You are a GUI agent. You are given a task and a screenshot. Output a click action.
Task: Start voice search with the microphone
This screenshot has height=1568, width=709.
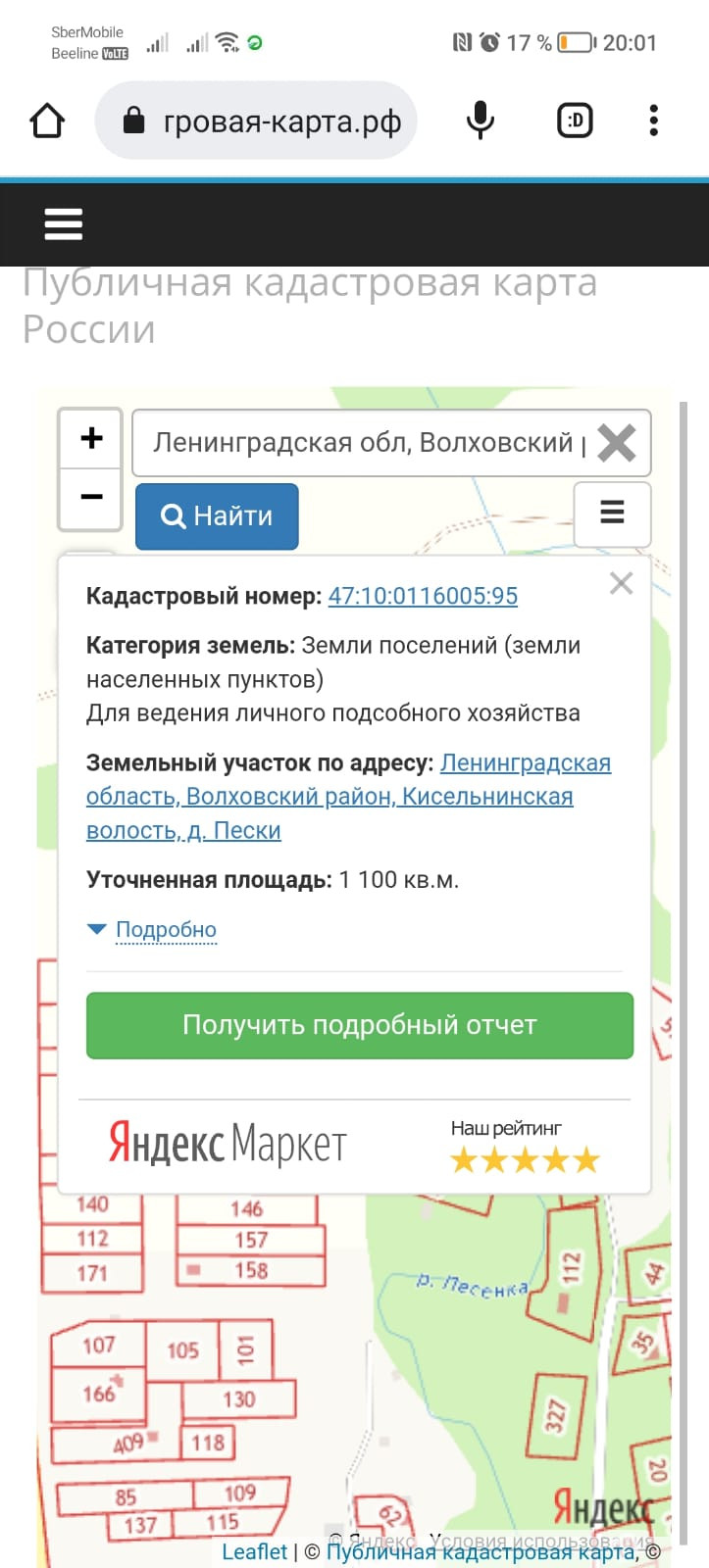pyautogui.click(x=480, y=121)
